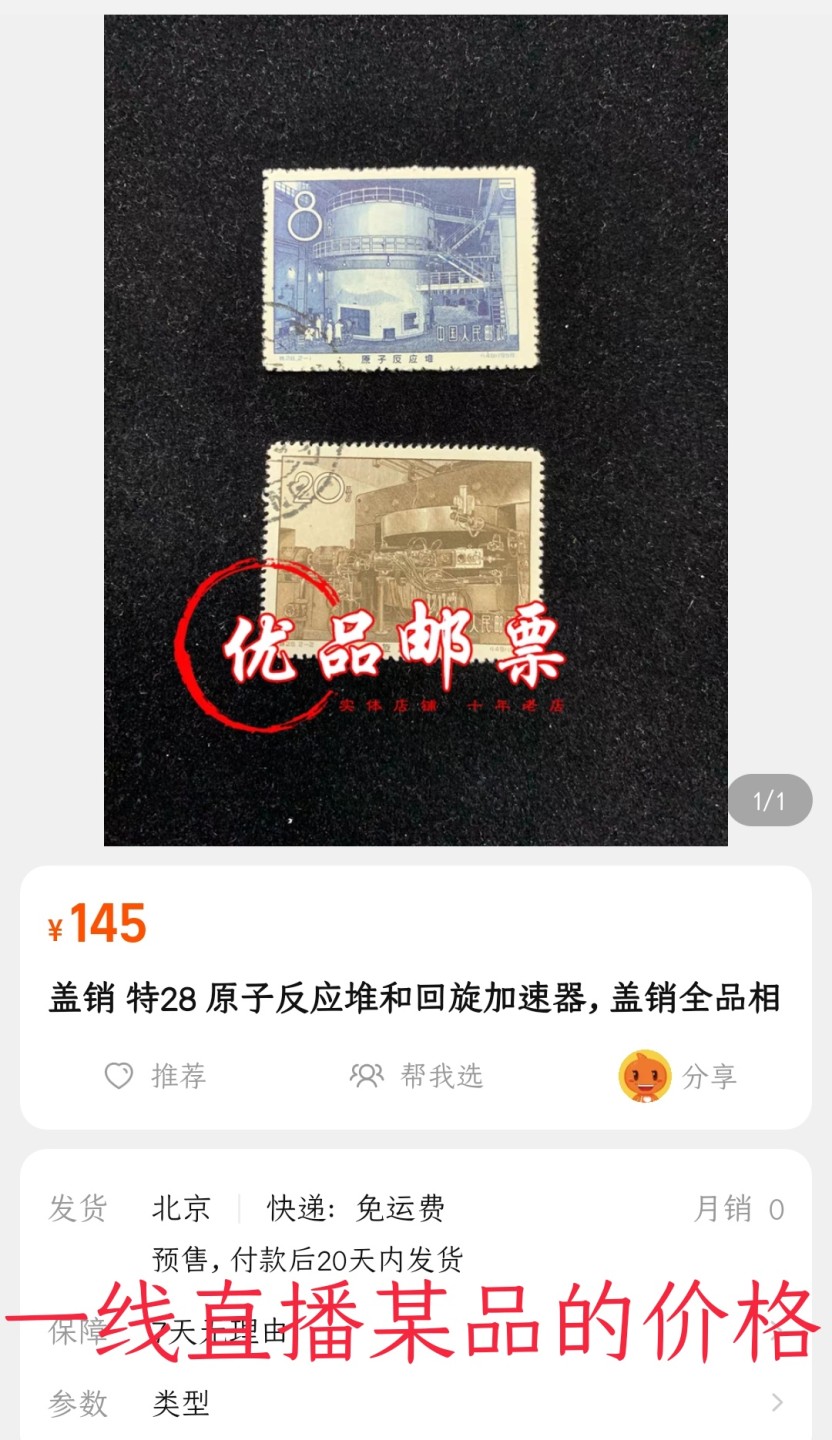The image size is (832, 1440).
Task: Tap the 推荐 heart button
Action: [155, 1076]
